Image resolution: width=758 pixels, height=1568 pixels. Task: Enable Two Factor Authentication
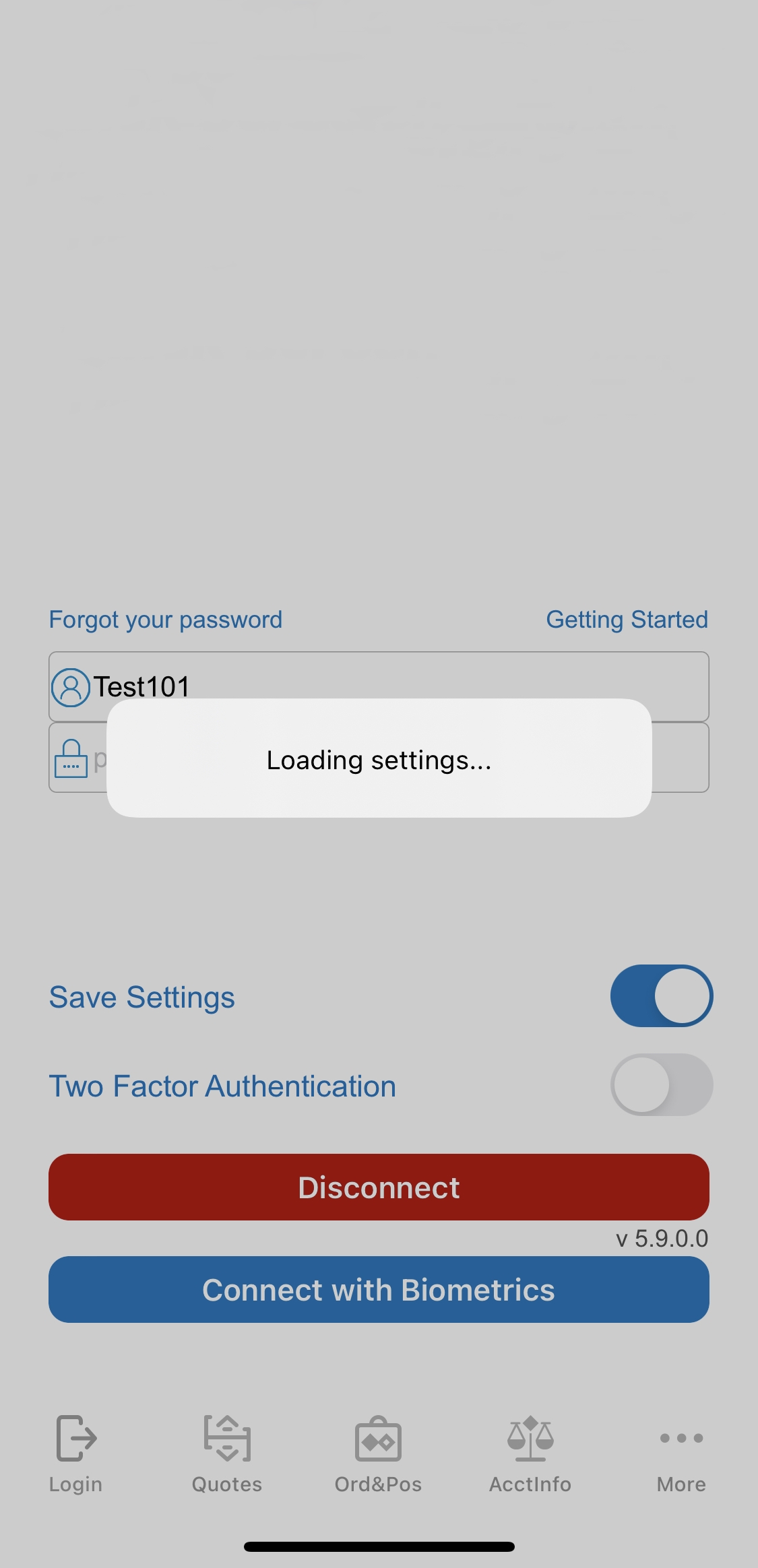(662, 1085)
